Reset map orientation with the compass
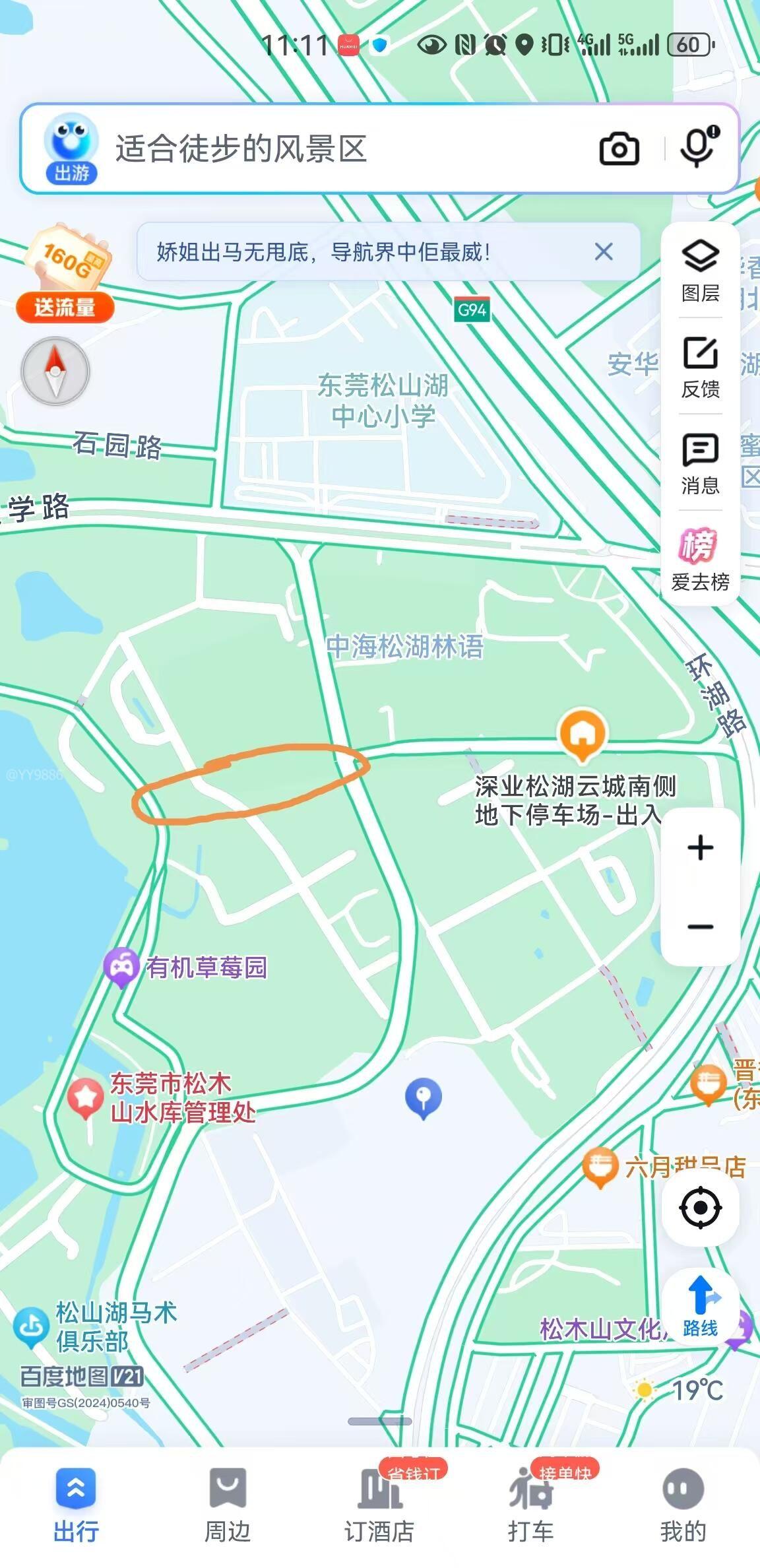Screen dimensions: 760x1568 (x=55, y=371)
